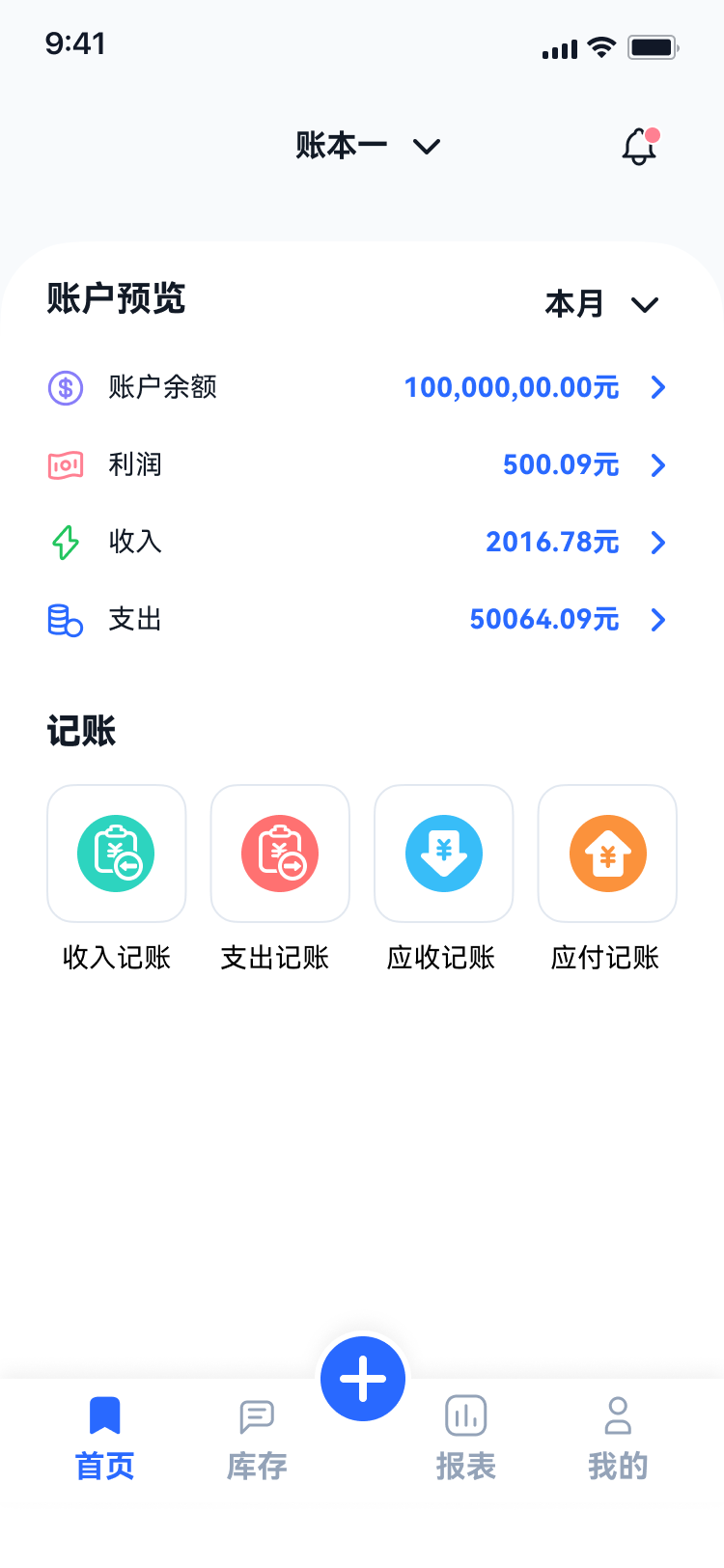
Task: Open the notifications bell
Action: coord(639,147)
